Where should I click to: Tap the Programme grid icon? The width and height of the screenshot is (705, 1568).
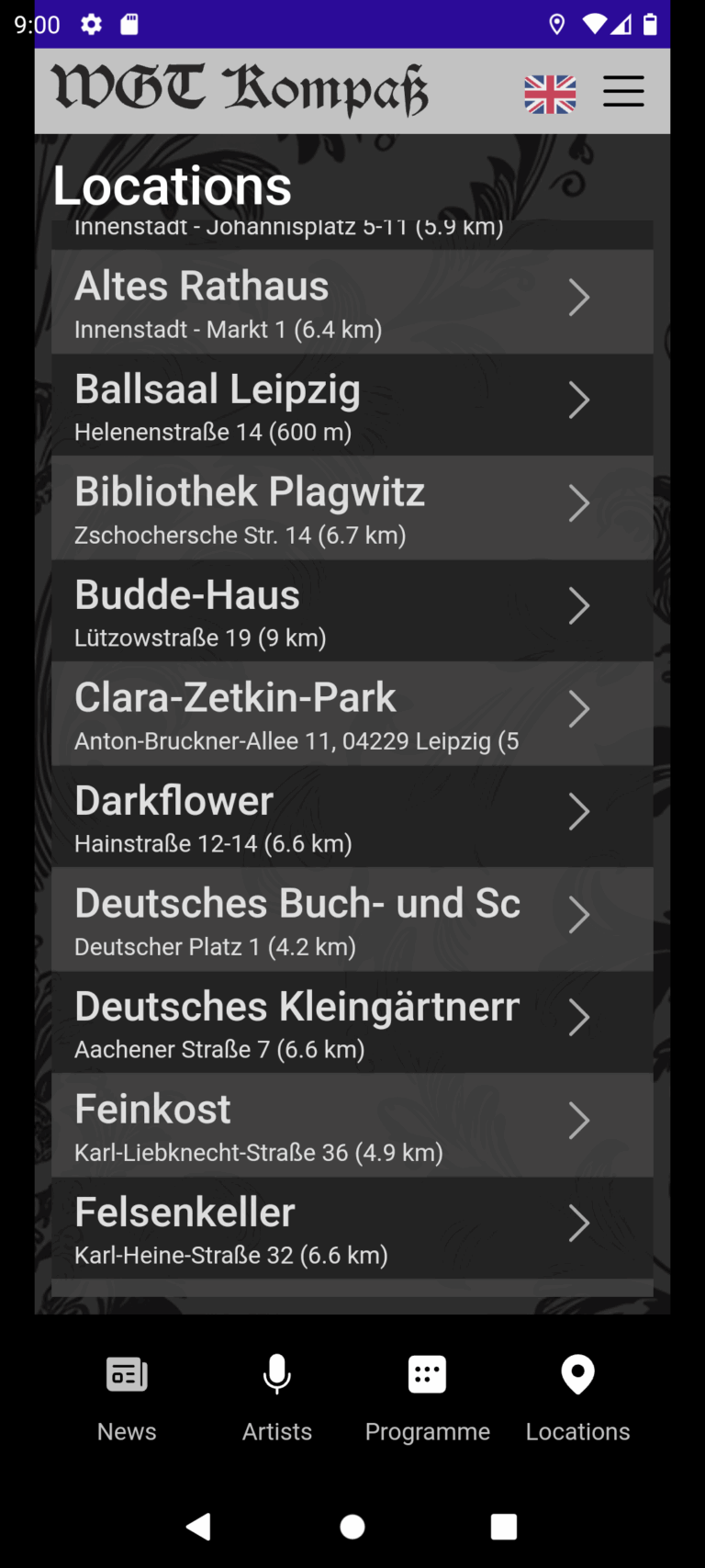(427, 1373)
